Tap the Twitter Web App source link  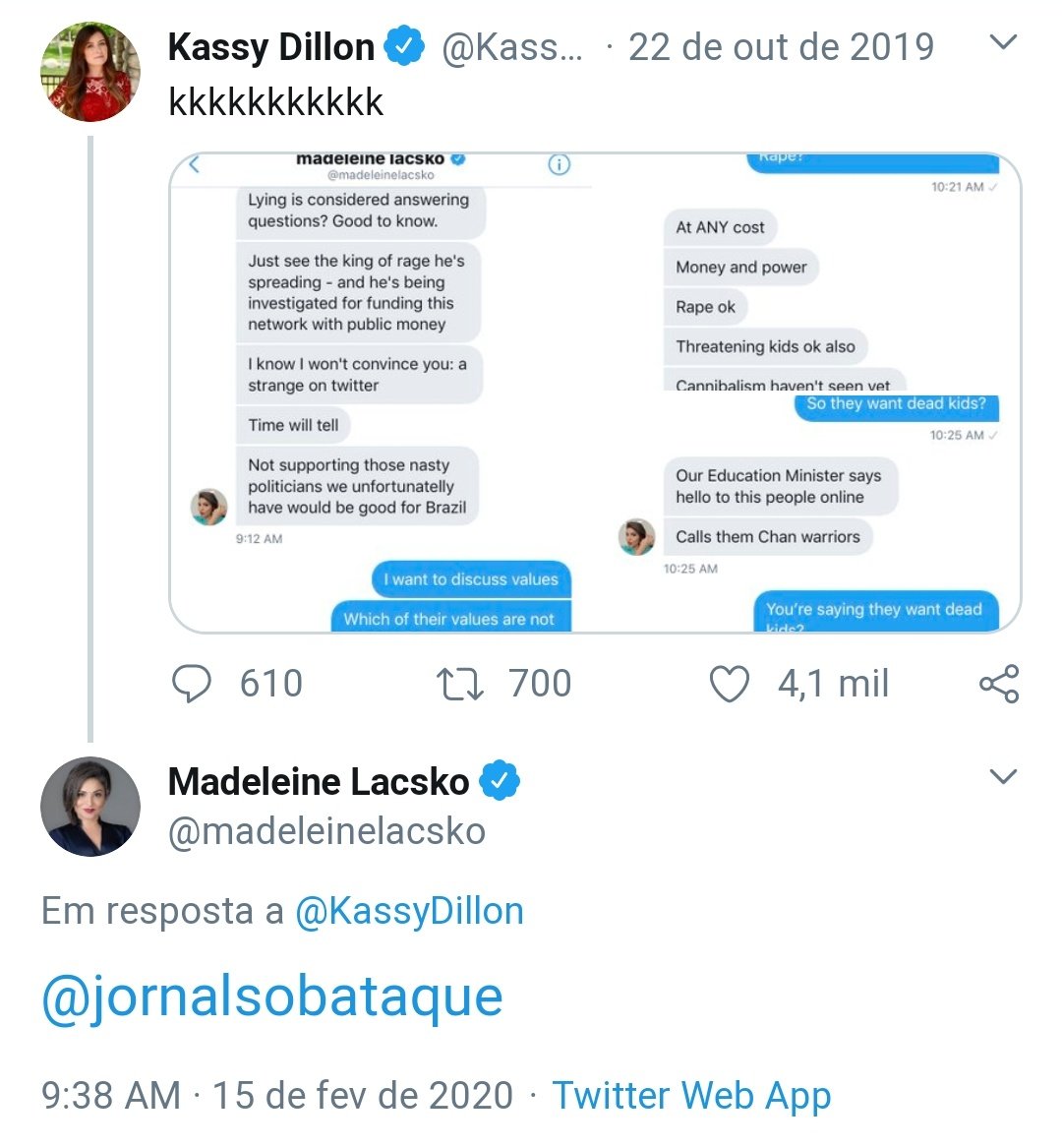(691, 1095)
